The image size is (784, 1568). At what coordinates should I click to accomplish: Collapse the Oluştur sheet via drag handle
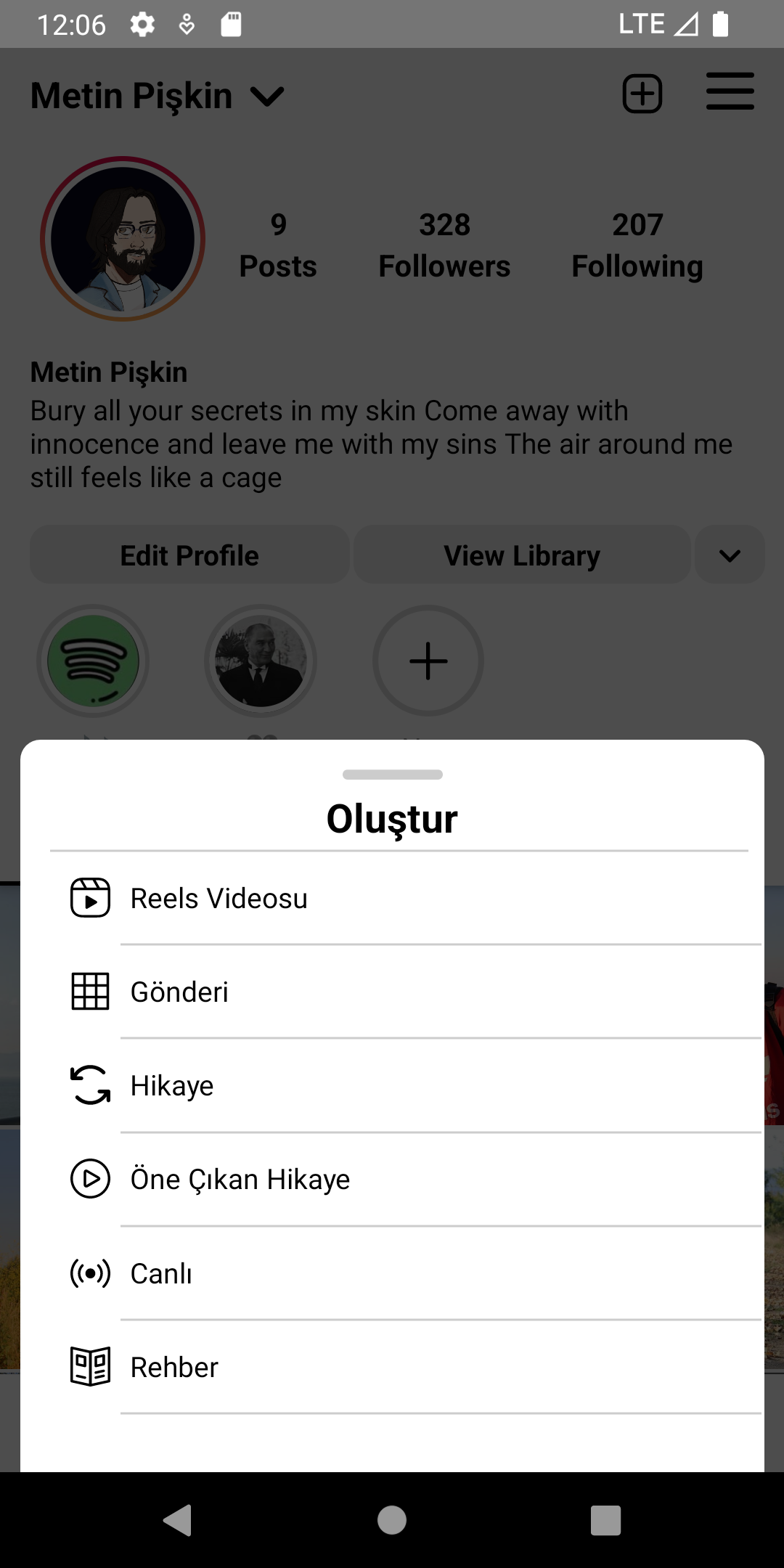coord(392,774)
